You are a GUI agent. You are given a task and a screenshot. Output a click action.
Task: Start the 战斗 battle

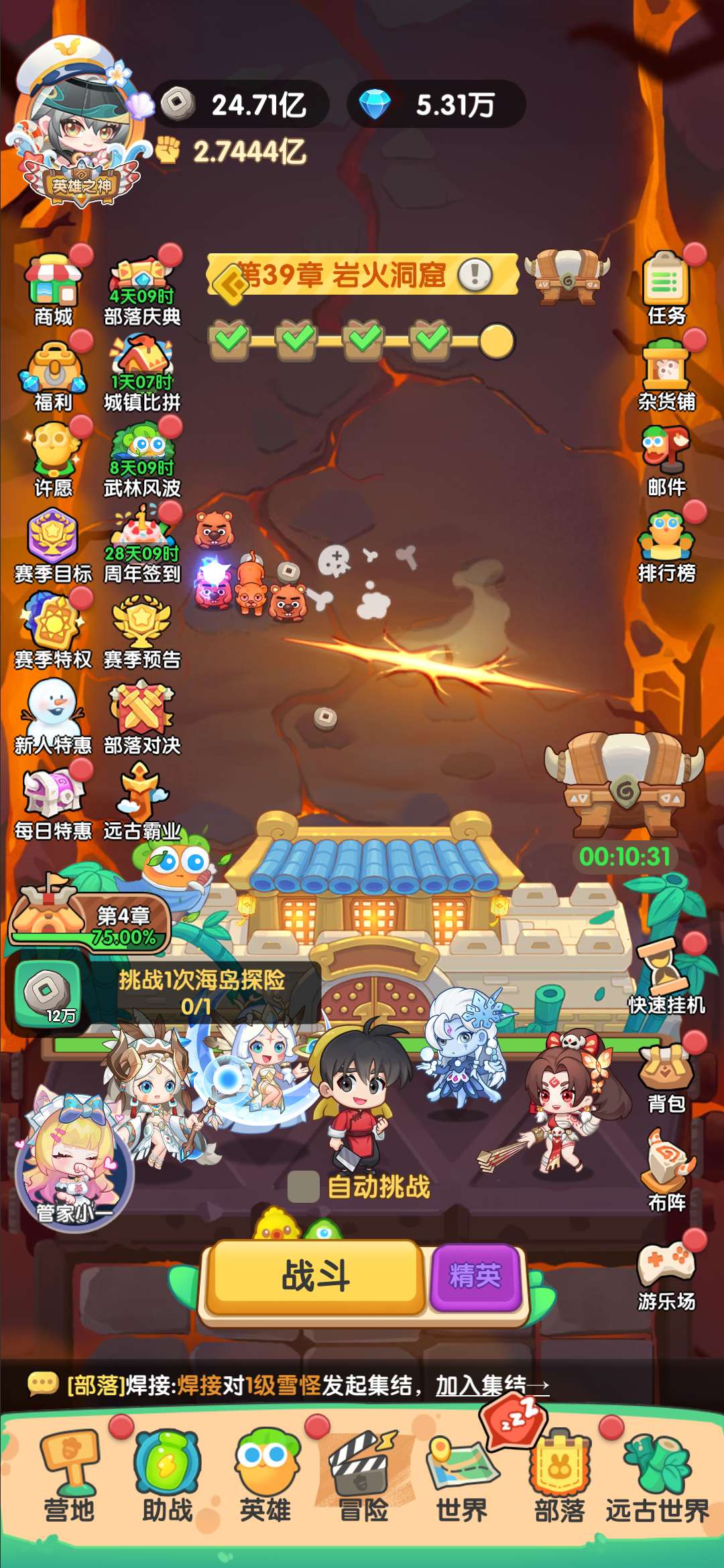pos(315,1276)
